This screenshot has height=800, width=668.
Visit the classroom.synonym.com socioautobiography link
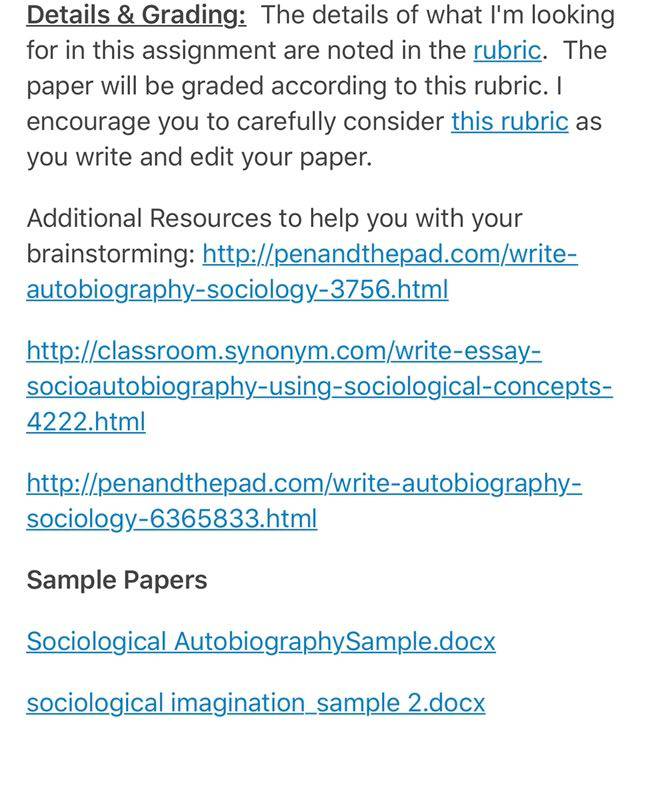click(319, 386)
